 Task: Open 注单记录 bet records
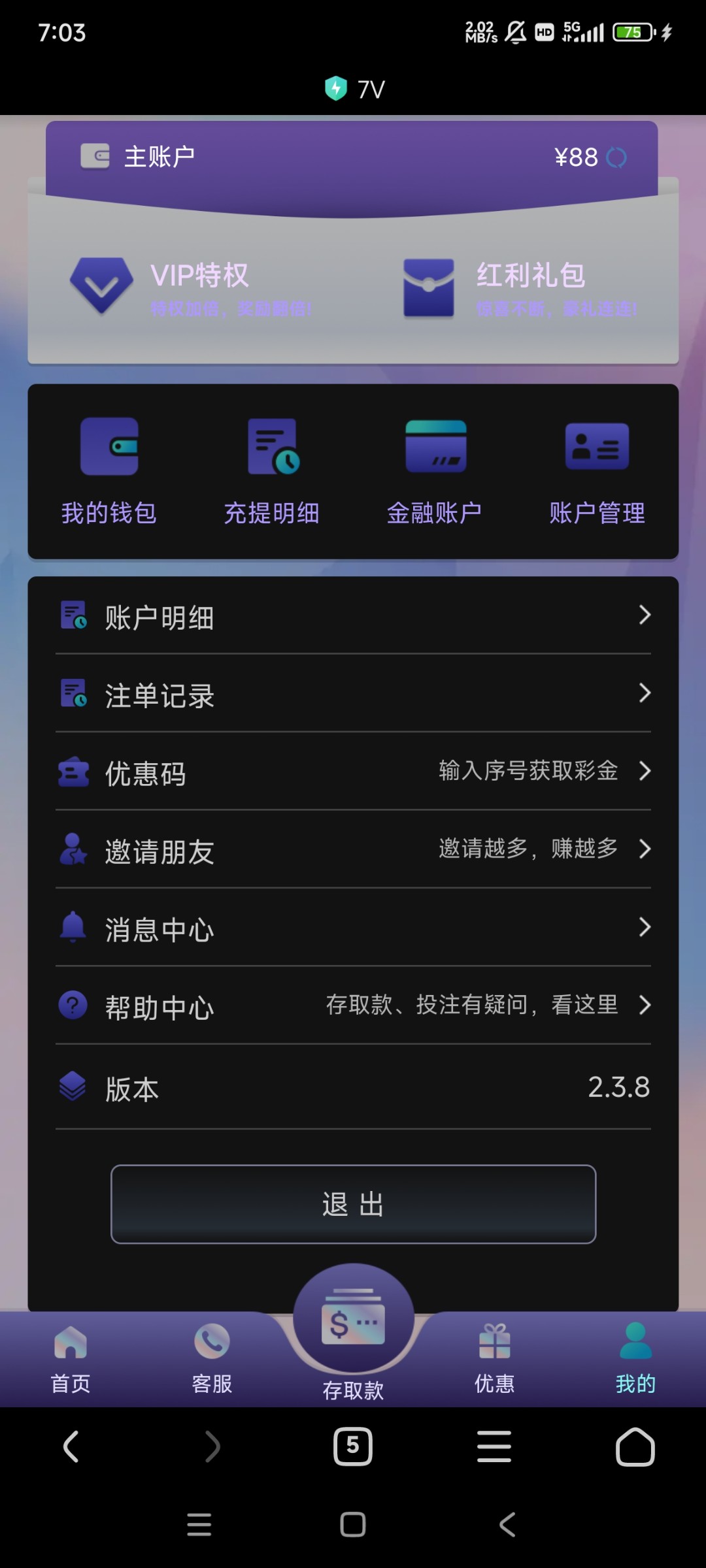353,693
